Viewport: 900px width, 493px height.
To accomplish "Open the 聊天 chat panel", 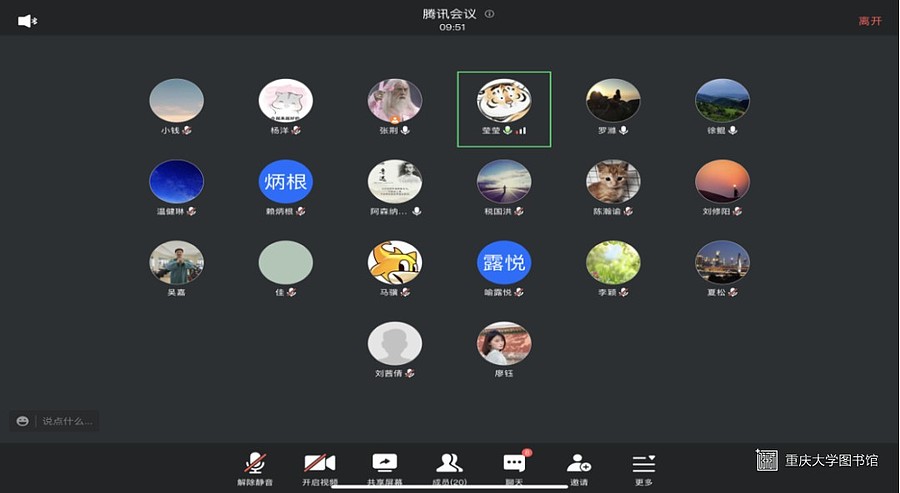I will pos(514,467).
